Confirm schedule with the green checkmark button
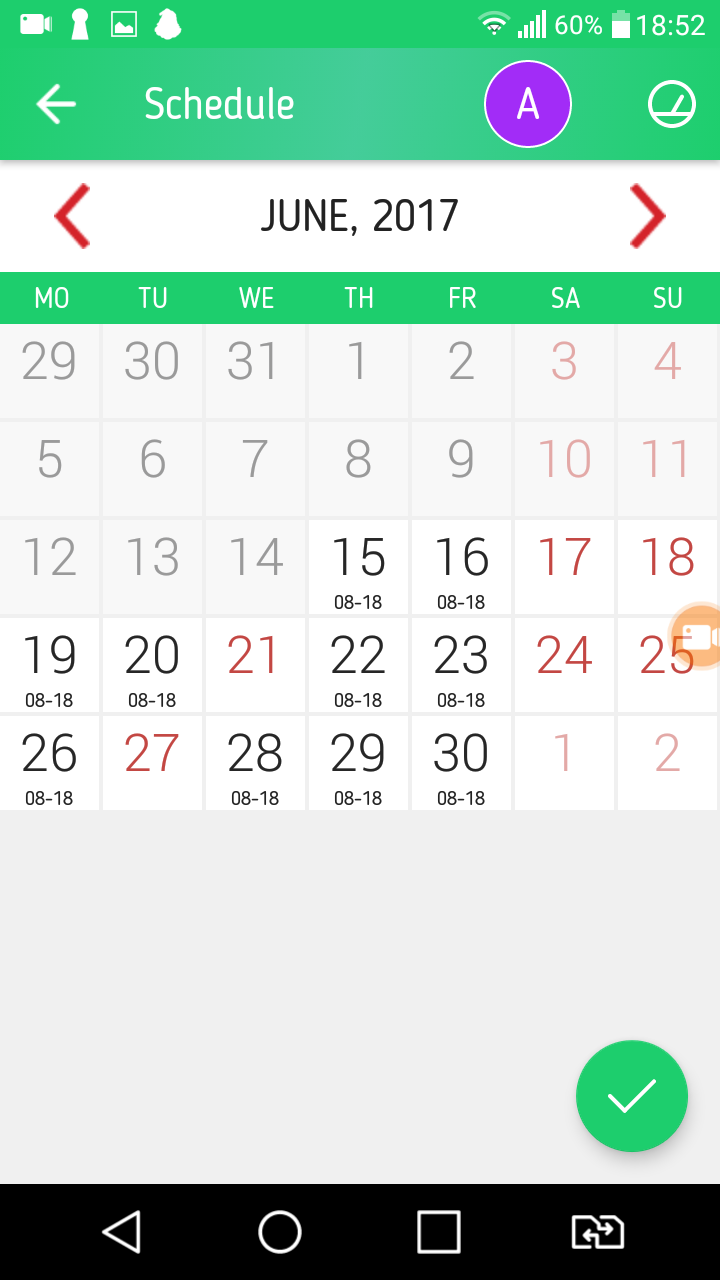 point(631,1096)
